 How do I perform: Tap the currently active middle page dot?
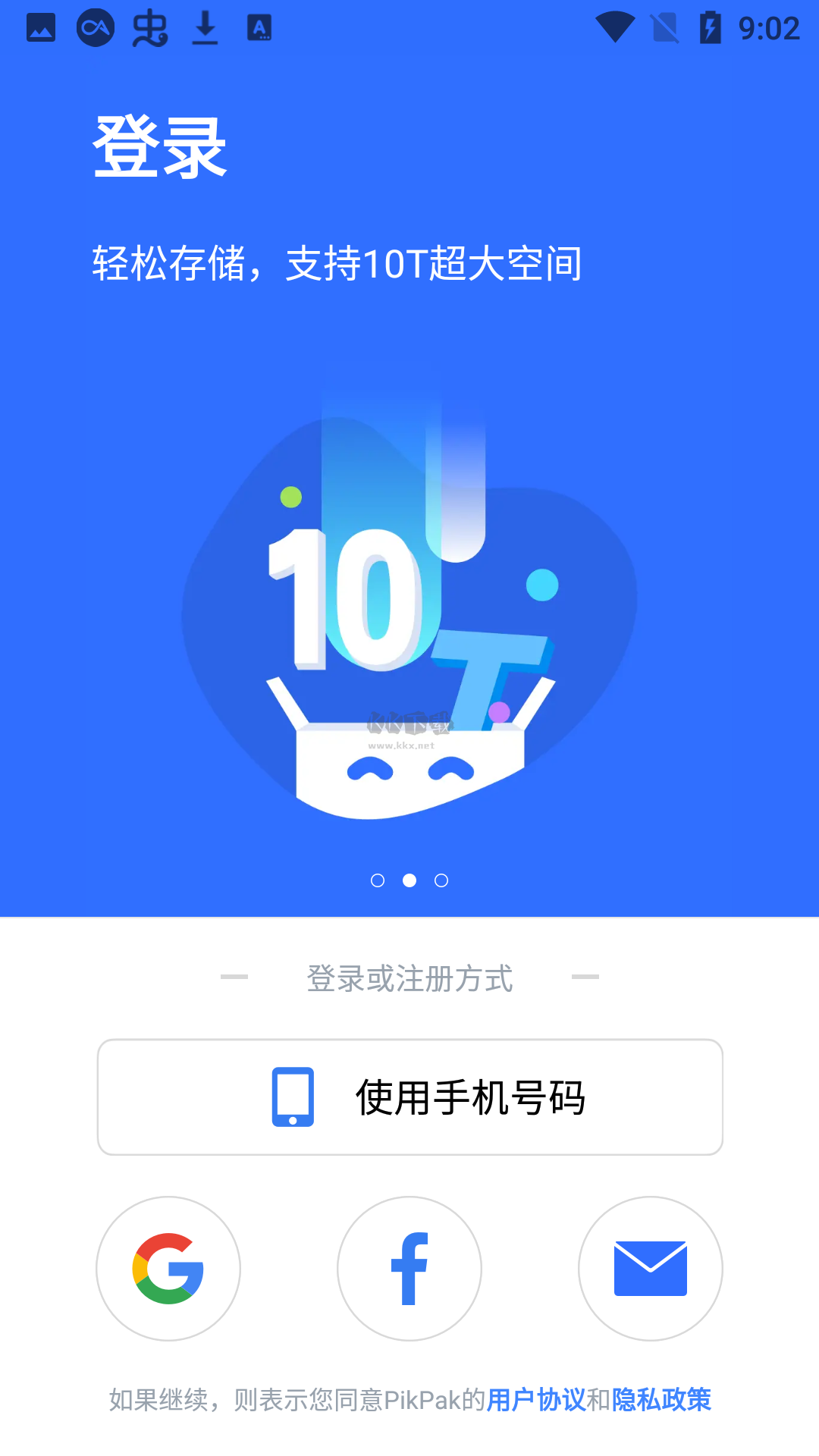click(x=409, y=881)
